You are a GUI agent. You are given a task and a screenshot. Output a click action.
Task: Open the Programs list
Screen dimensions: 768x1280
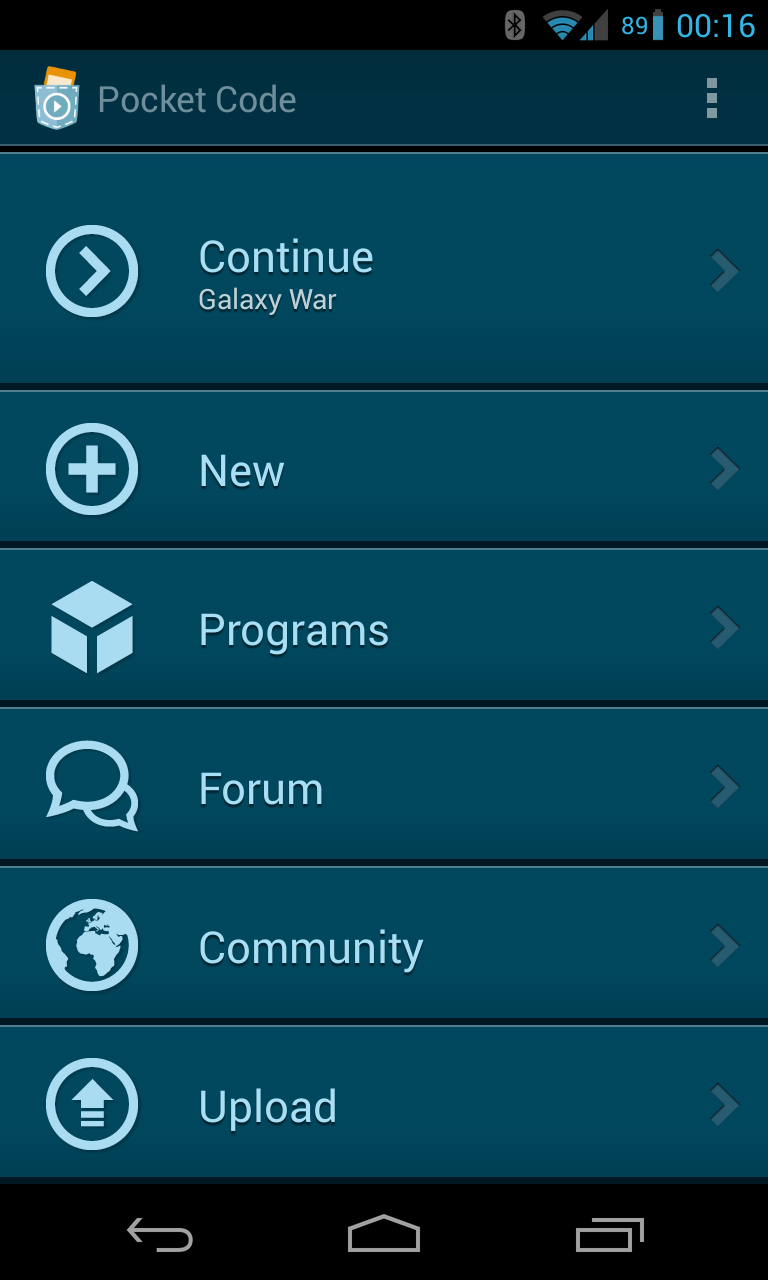coord(384,628)
